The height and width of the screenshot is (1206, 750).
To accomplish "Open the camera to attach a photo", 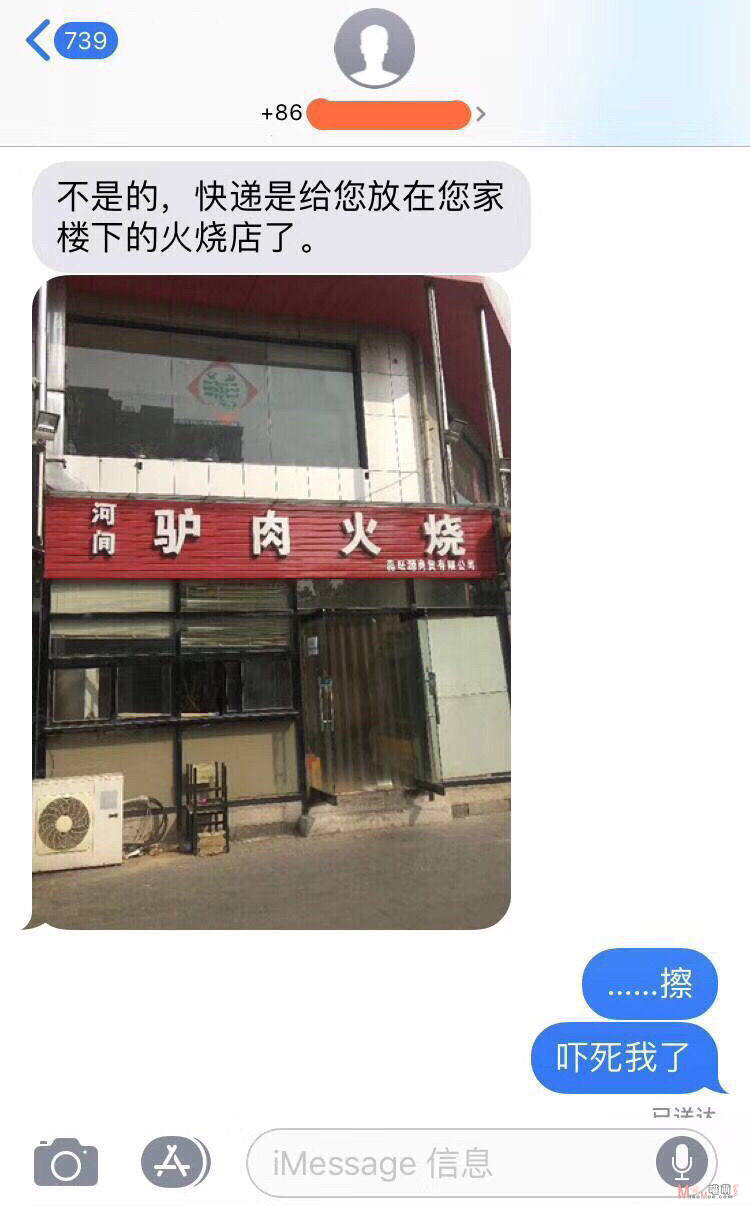I will (x=66, y=1162).
